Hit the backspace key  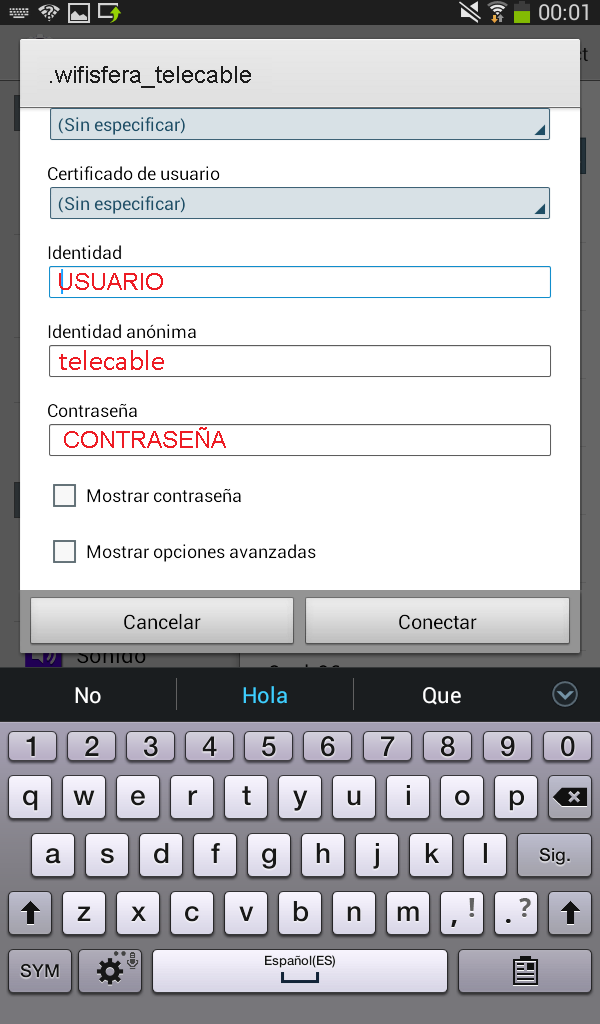[570, 797]
